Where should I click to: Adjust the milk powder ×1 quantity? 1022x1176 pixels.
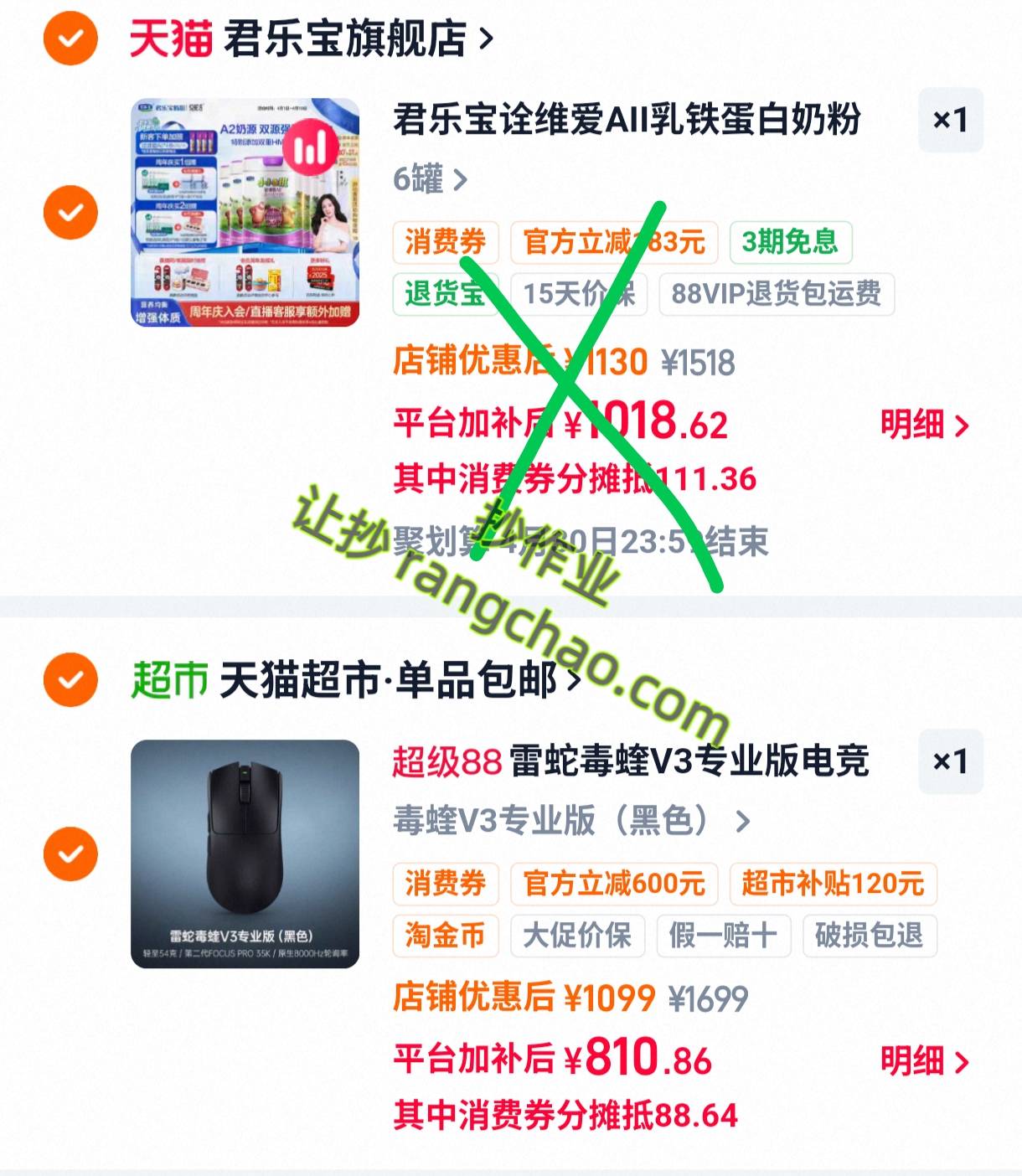(x=950, y=121)
